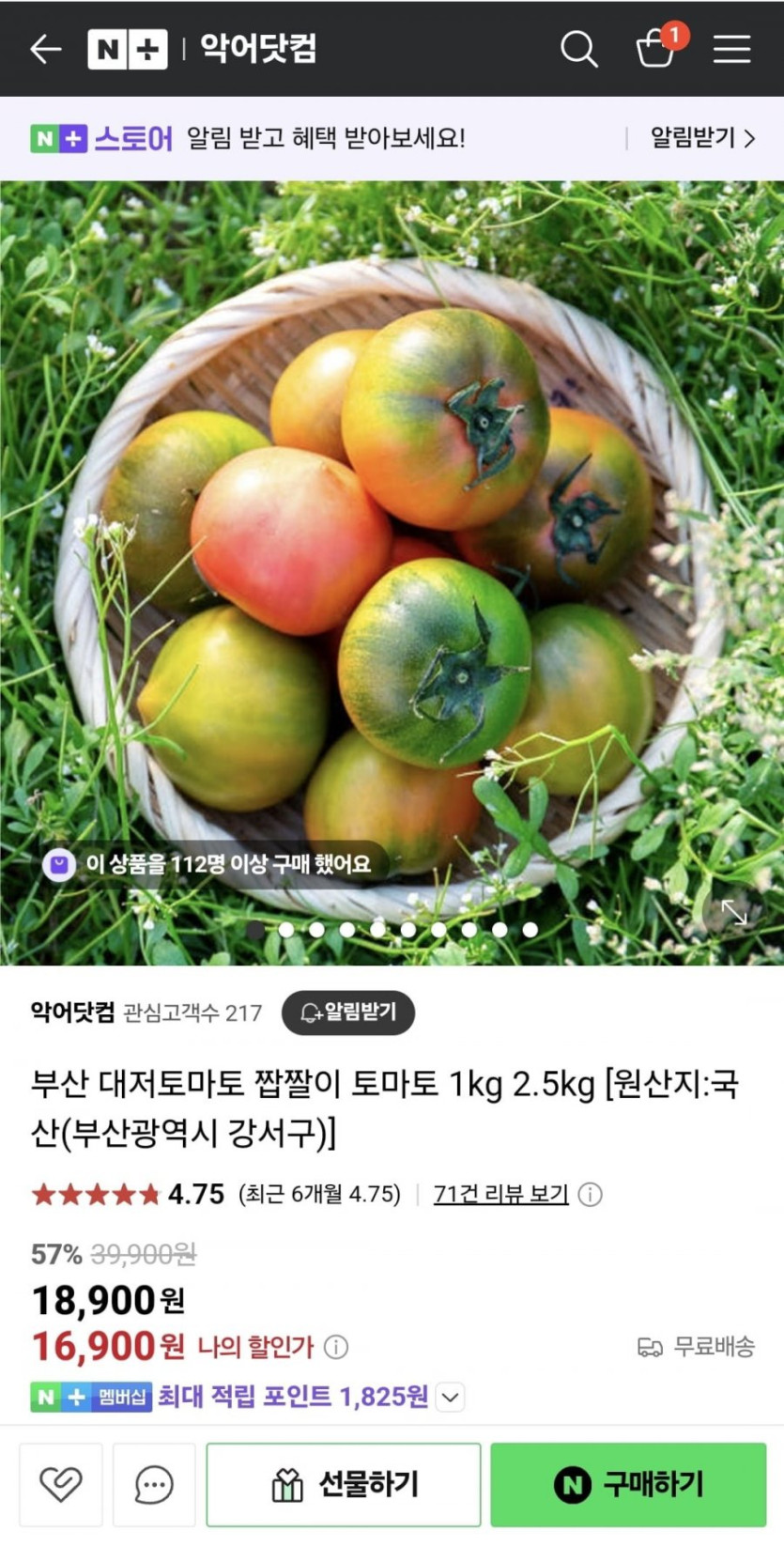Show rating info icon next to reviews
Viewport: 784px width, 1546px height.
[590, 1195]
